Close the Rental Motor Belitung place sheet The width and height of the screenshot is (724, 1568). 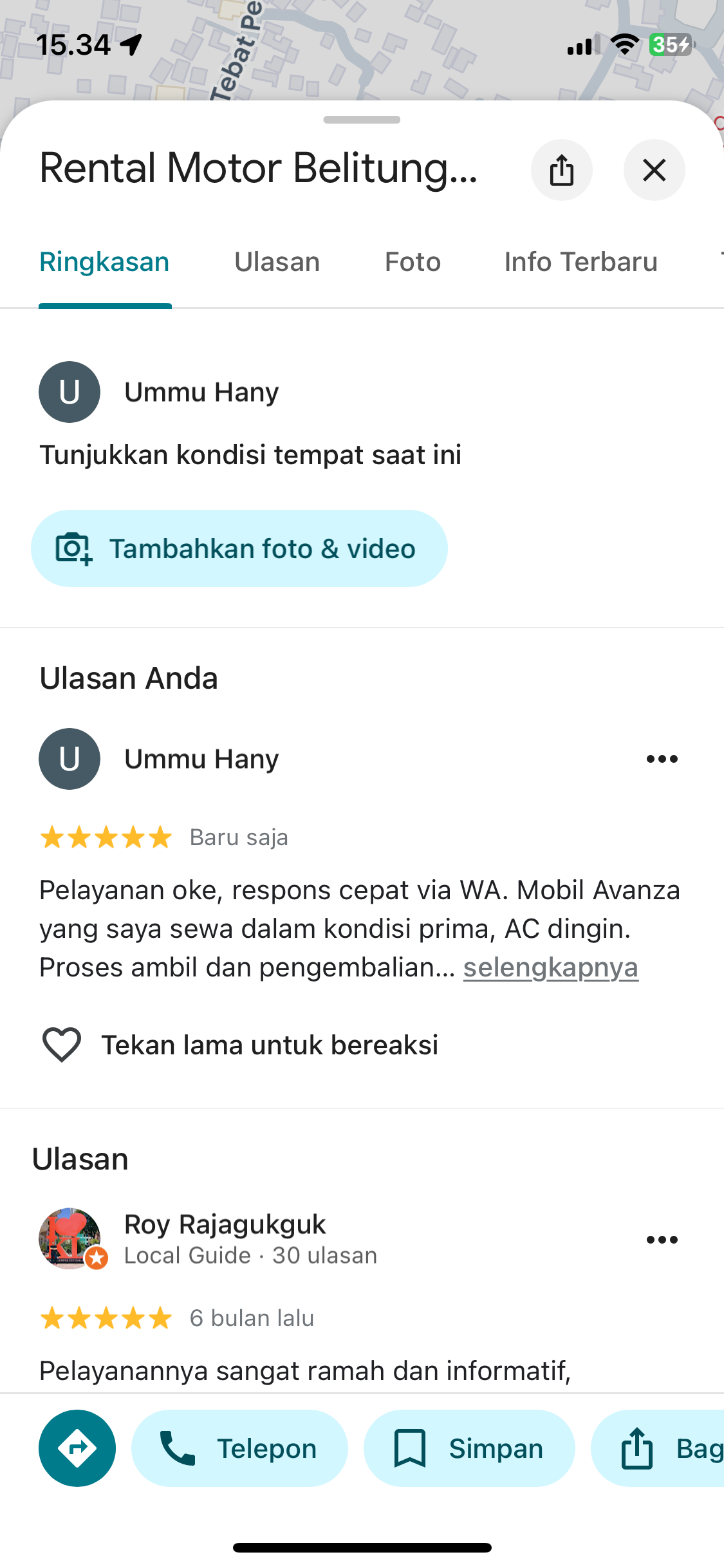pos(654,170)
